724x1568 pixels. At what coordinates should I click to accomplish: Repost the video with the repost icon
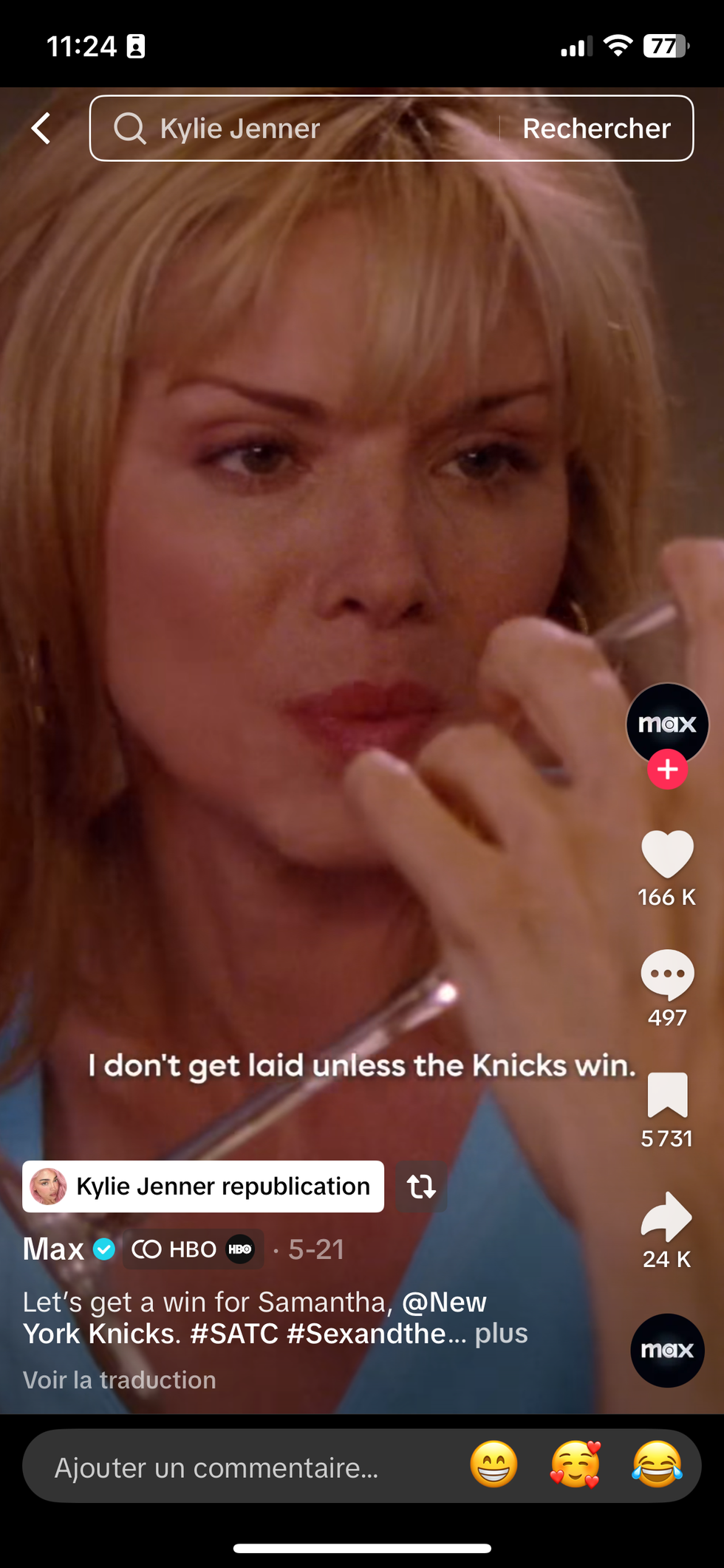tap(421, 1187)
